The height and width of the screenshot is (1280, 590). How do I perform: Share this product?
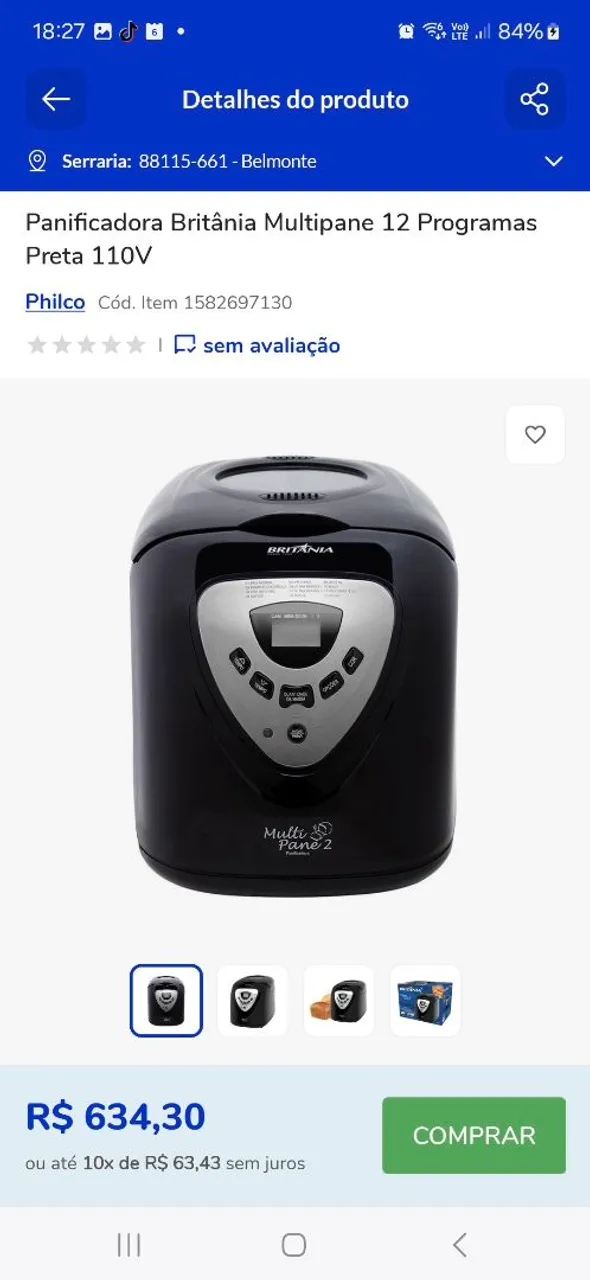click(535, 99)
